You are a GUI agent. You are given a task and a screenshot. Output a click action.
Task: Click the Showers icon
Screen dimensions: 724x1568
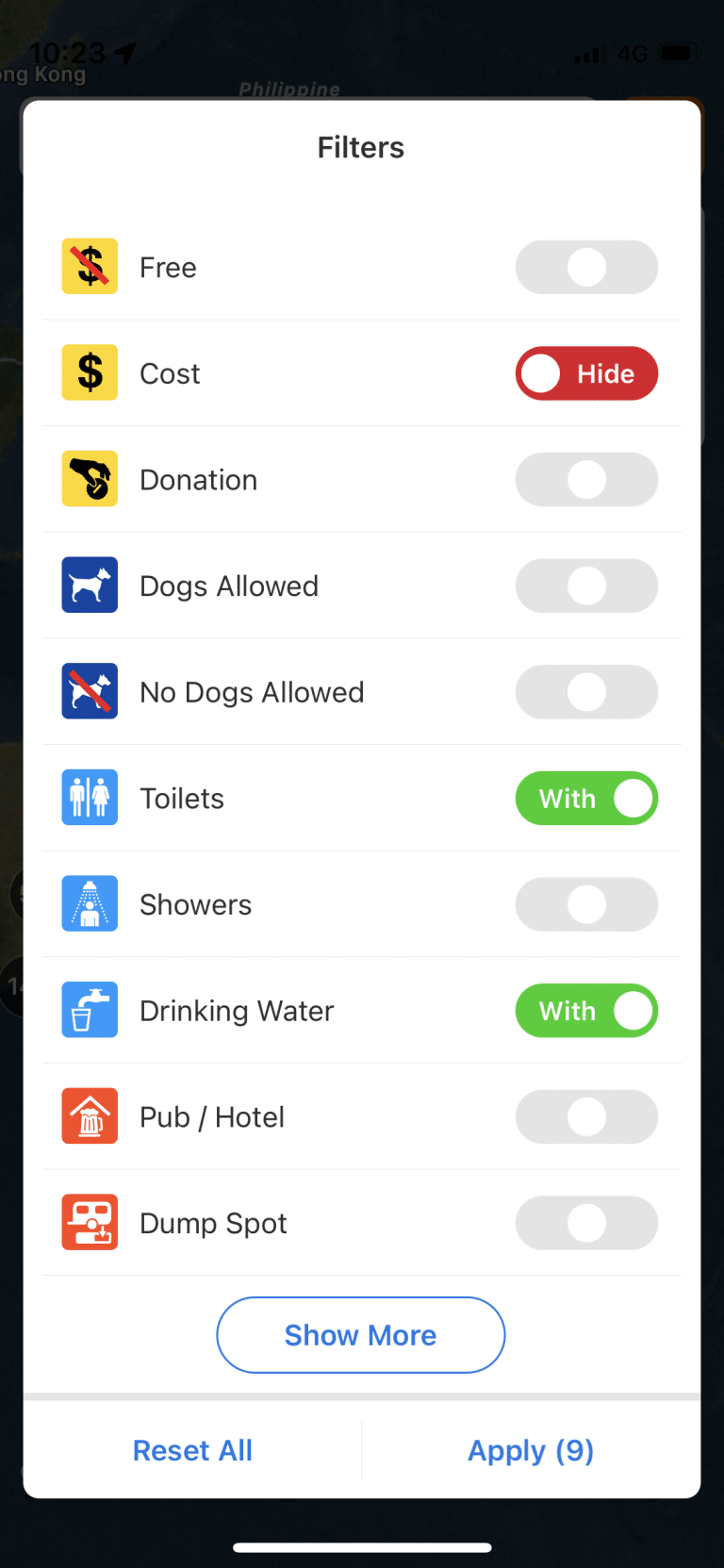coord(90,903)
